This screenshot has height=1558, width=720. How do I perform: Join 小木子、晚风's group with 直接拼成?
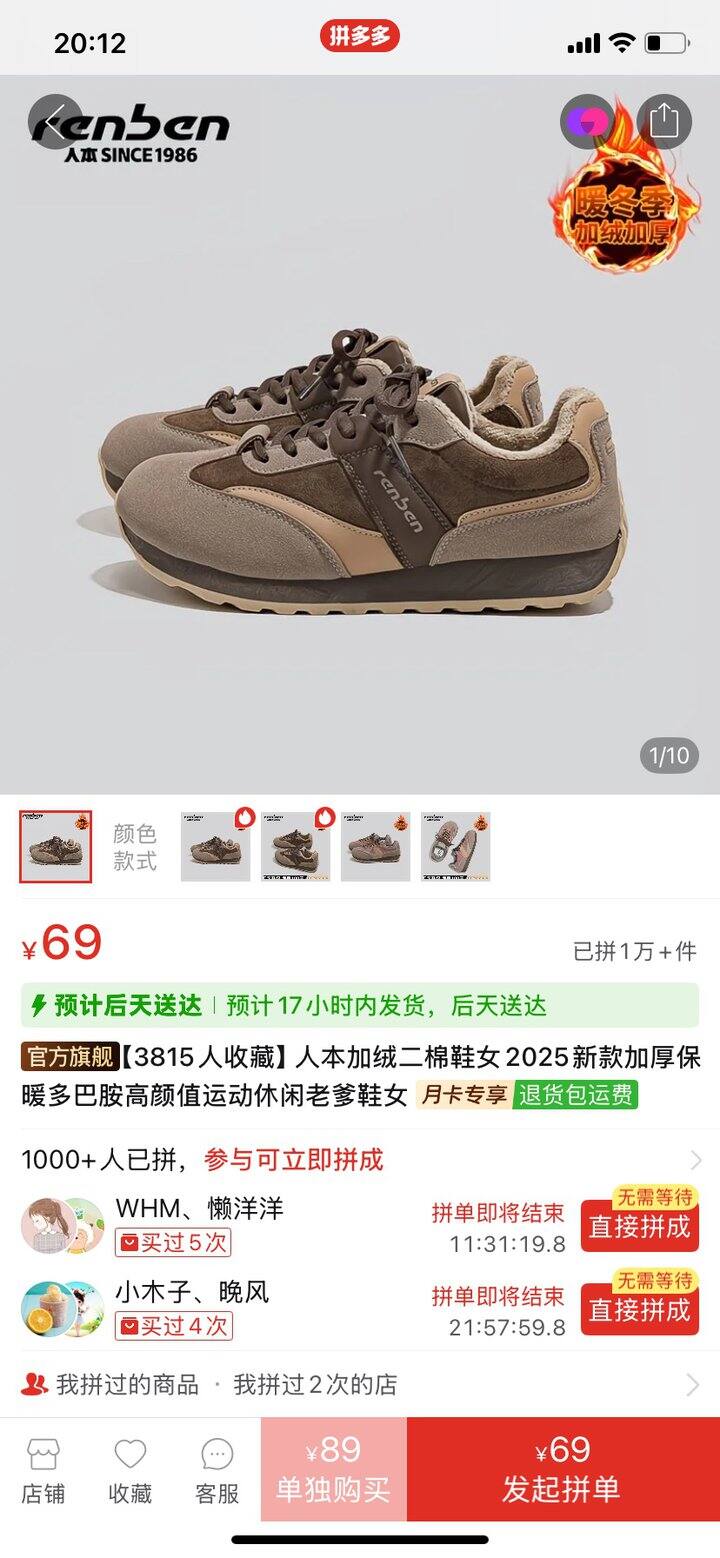point(639,1309)
